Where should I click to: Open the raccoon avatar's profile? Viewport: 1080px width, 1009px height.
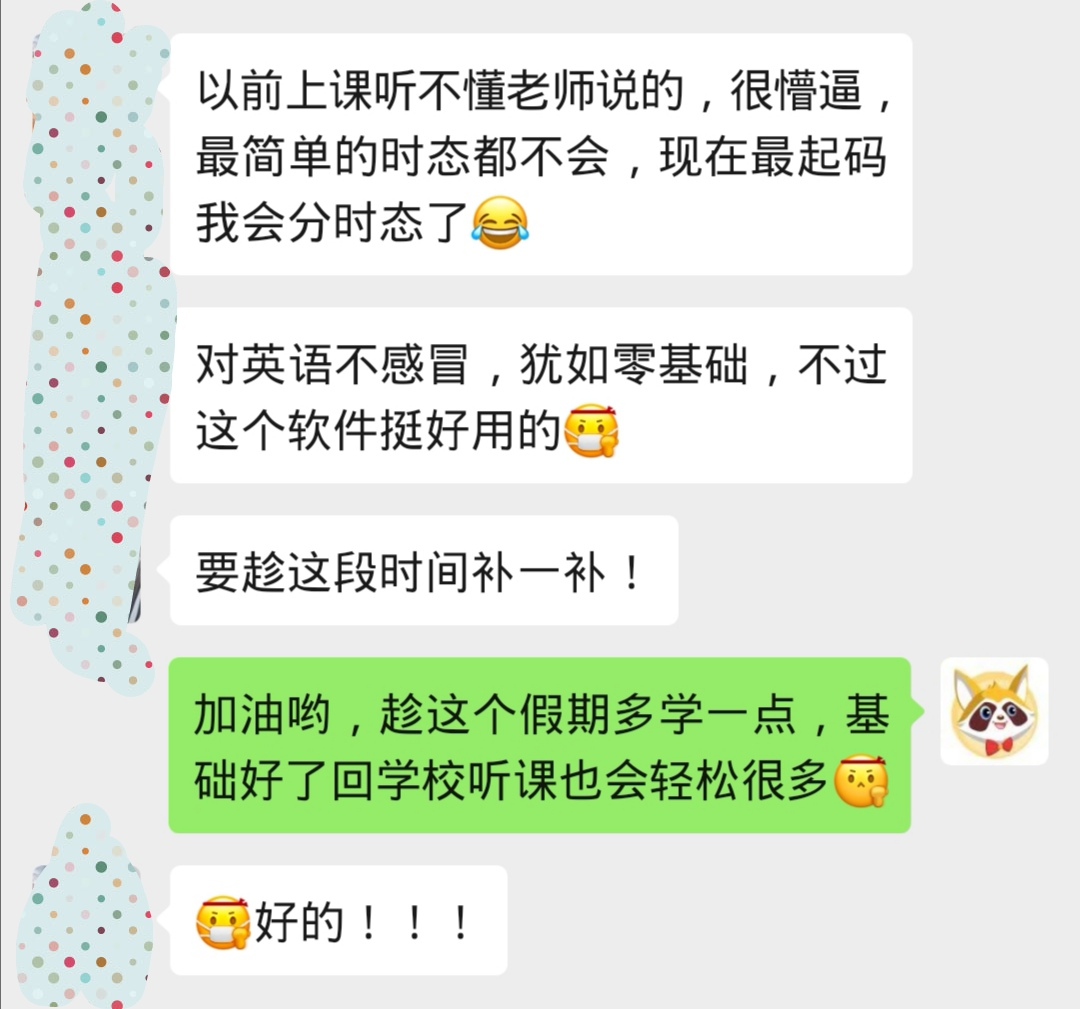pos(994,711)
